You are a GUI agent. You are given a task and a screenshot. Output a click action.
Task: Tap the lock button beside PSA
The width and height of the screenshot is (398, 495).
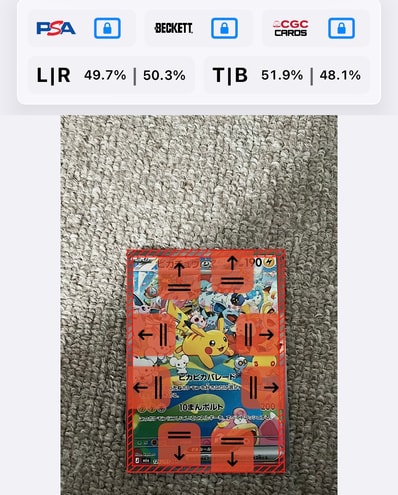(107, 28)
